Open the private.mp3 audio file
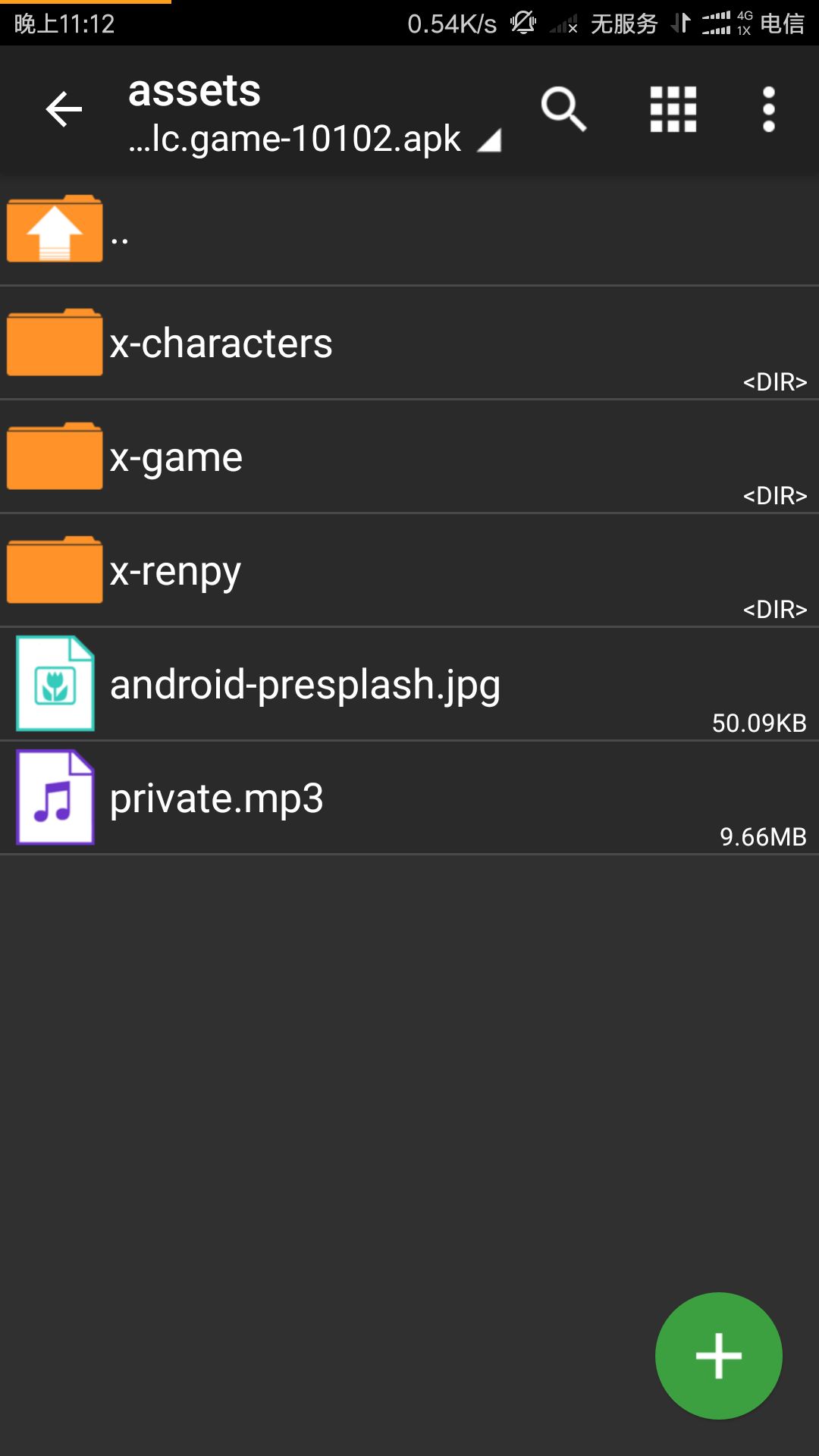819x1456 pixels. [409, 798]
